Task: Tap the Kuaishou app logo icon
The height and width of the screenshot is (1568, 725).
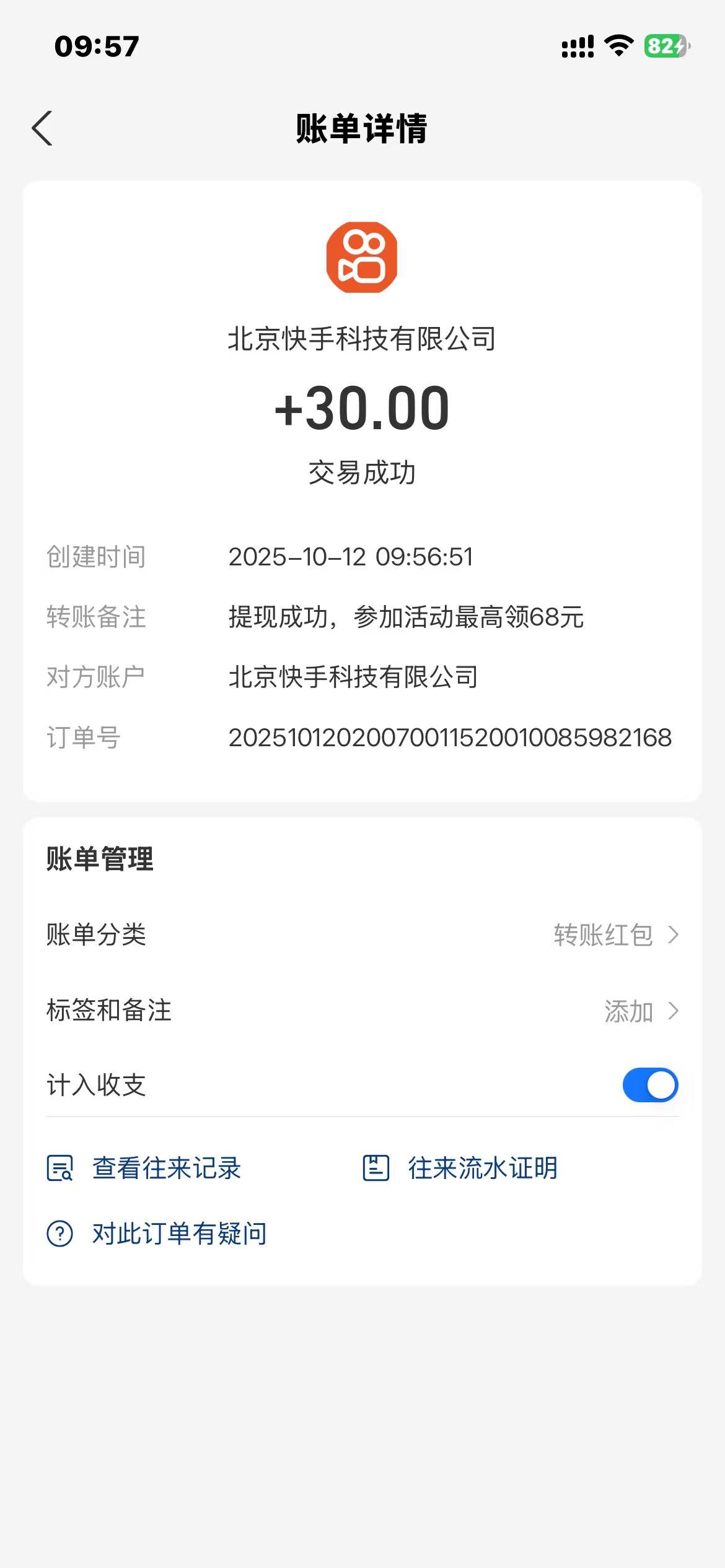Action: pos(362,258)
